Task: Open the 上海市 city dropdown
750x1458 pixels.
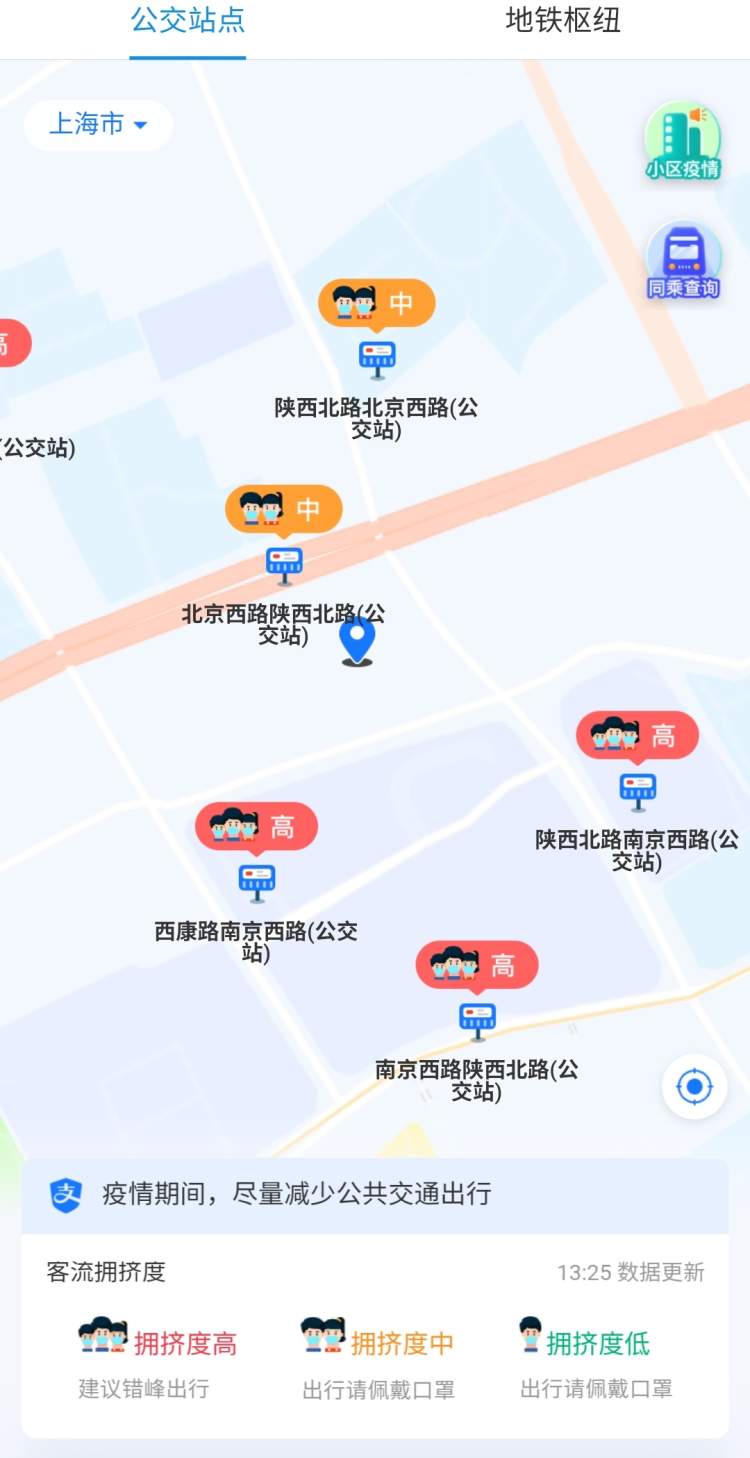Action: pyautogui.click(x=98, y=124)
